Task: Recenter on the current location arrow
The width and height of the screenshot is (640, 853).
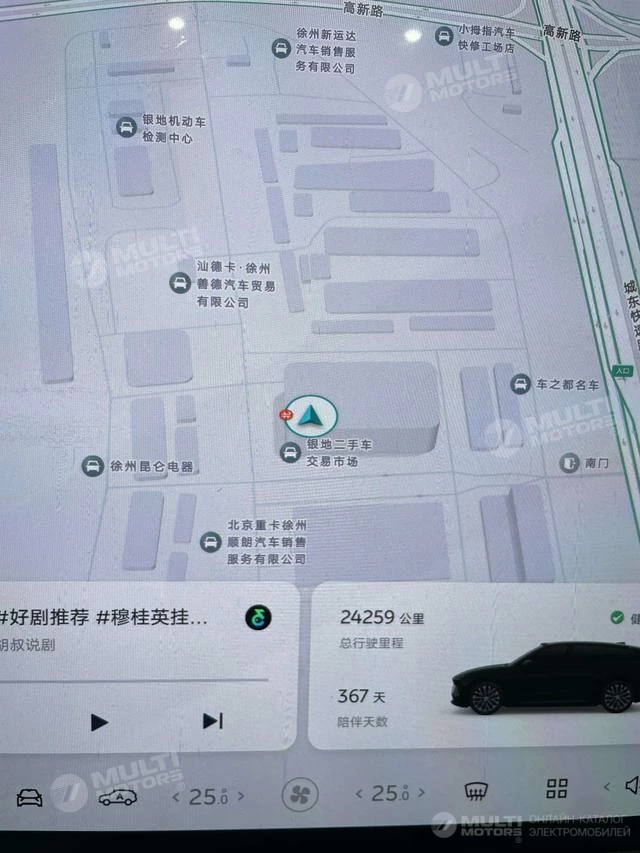Action: tap(311, 416)
